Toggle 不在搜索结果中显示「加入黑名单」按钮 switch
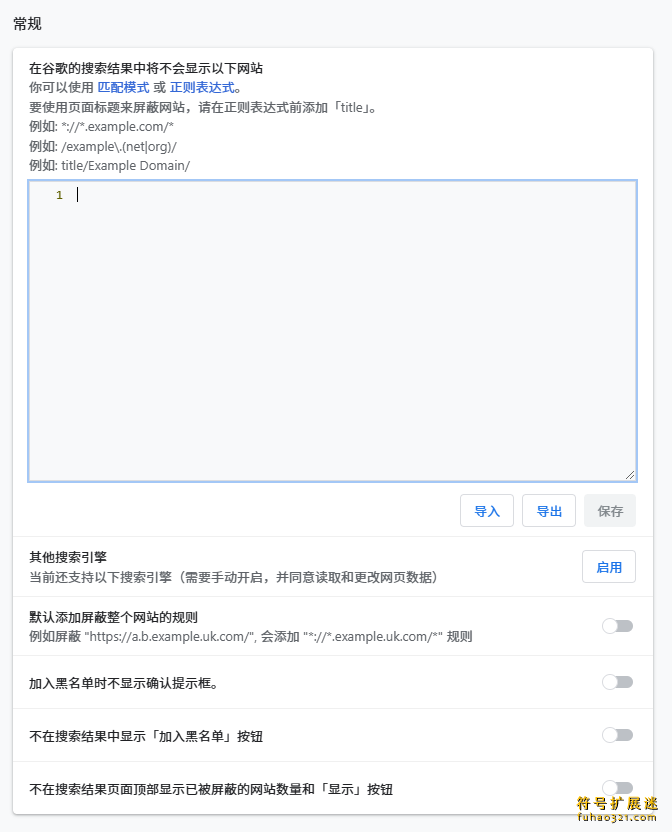Viewport: 672px width, 832px height. pyautogui.click(x=617, y=735)
